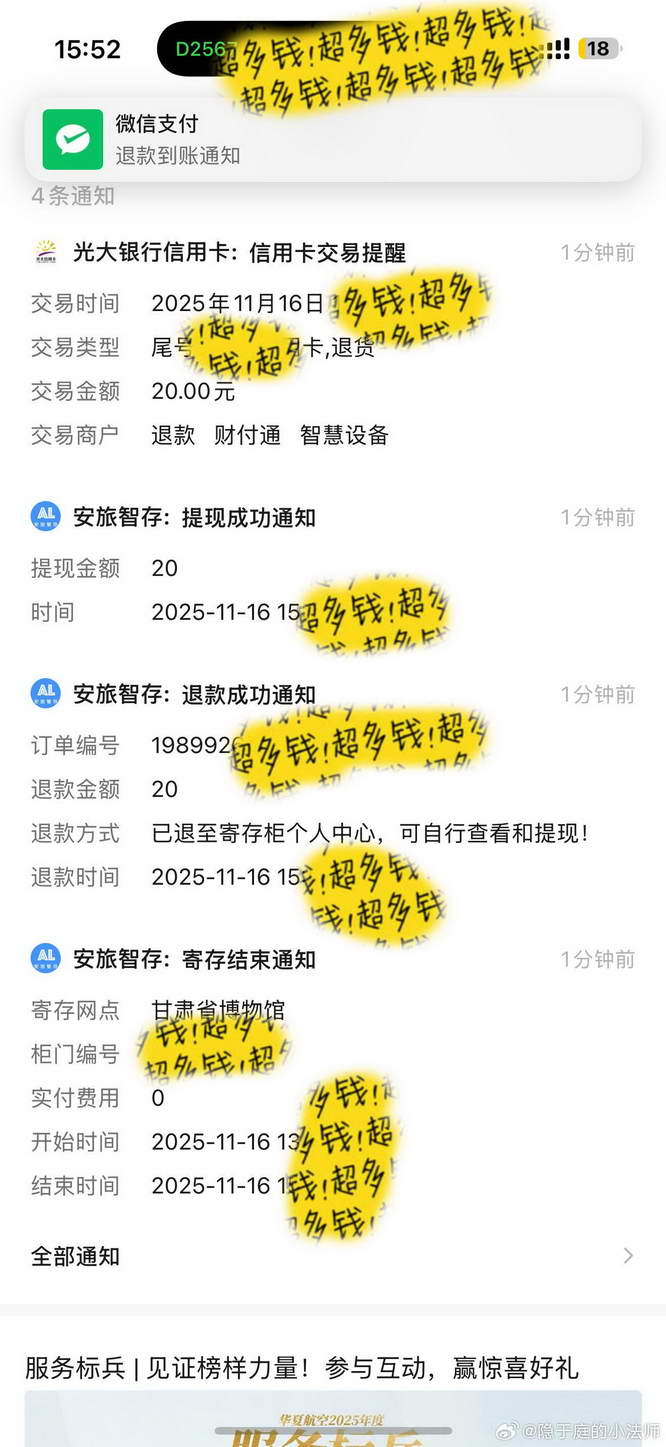Open 安旅智存 提现成功通知 message
Viewport: 666px width, 1447px height.
pyautogui.click(x=194, y=517)
